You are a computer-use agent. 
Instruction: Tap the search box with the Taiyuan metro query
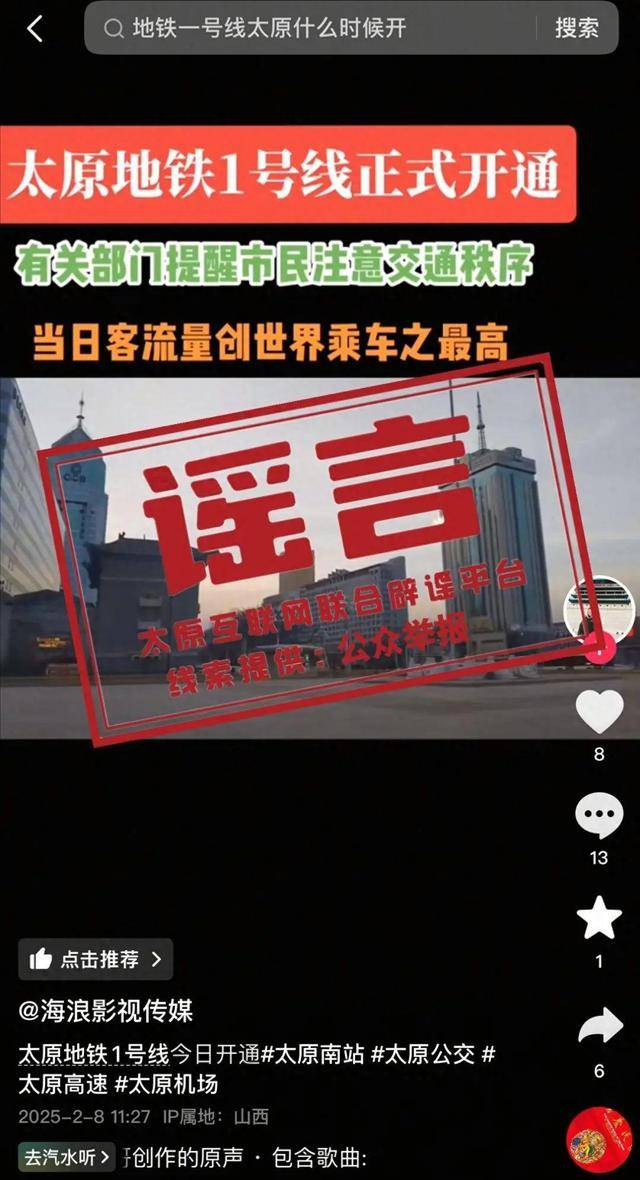pos(310,28)
